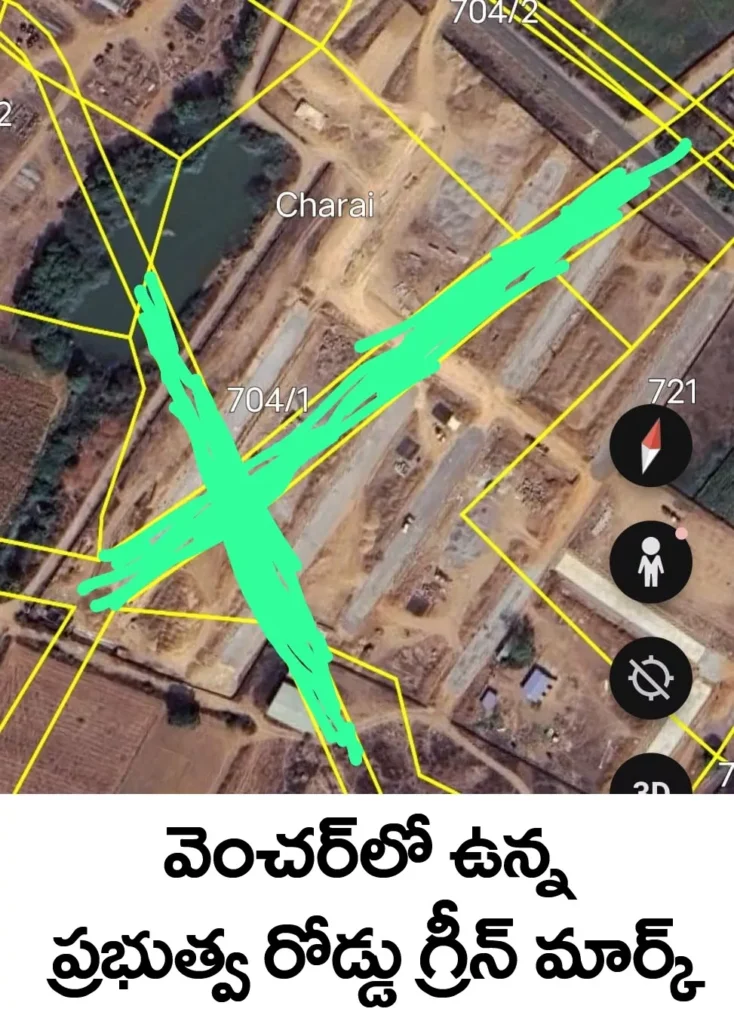Select parcel label 704/1
The height and width of the screenshot is (1024, 734).
pyautogui.click(x=270, y=397)
